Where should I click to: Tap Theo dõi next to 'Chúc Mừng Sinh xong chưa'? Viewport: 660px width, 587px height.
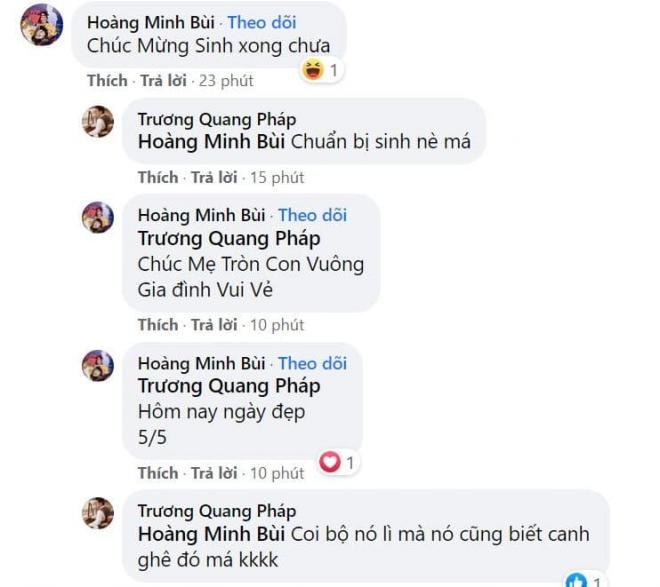[x=262, y=21]
